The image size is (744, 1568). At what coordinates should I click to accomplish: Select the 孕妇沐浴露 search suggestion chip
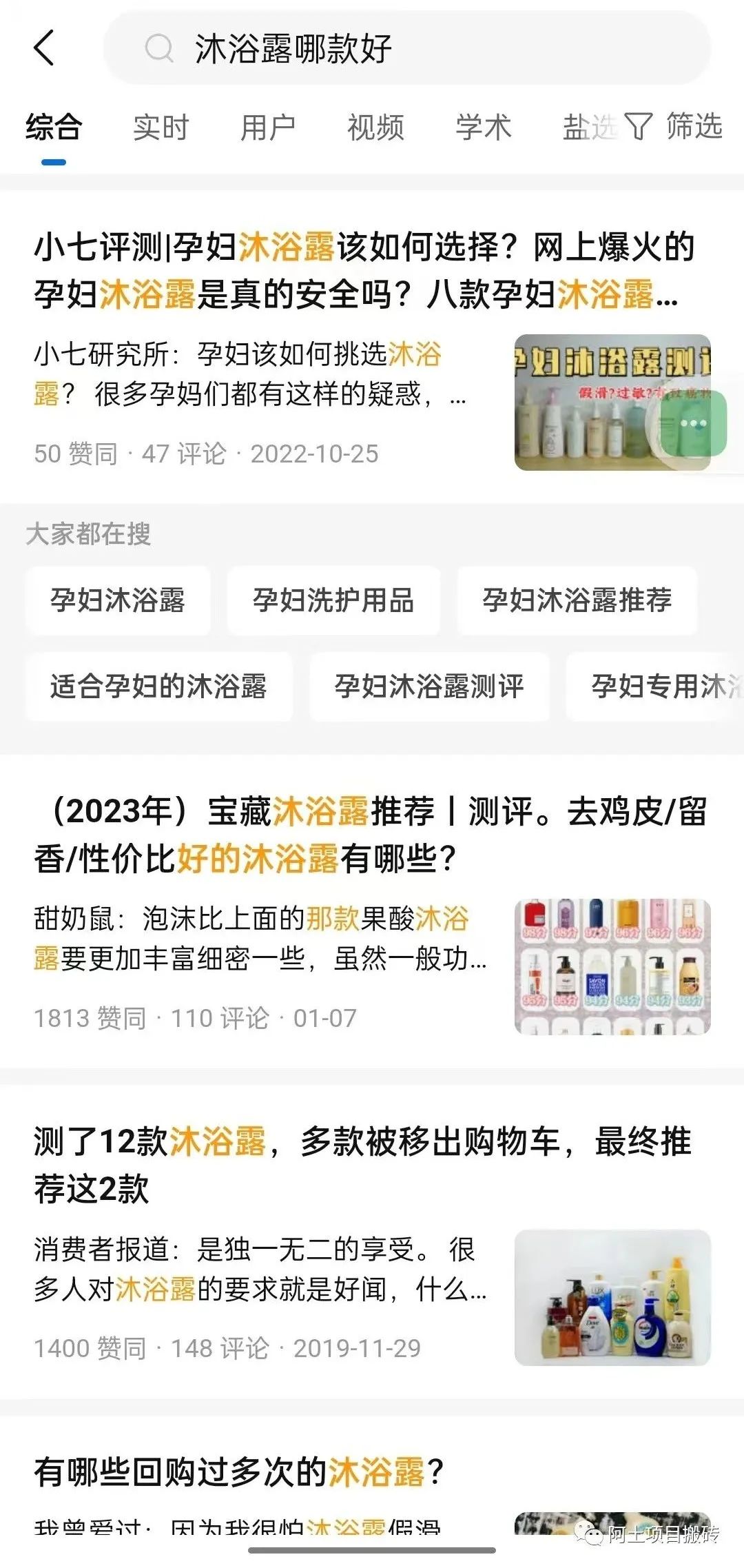(x=117, y=600)
